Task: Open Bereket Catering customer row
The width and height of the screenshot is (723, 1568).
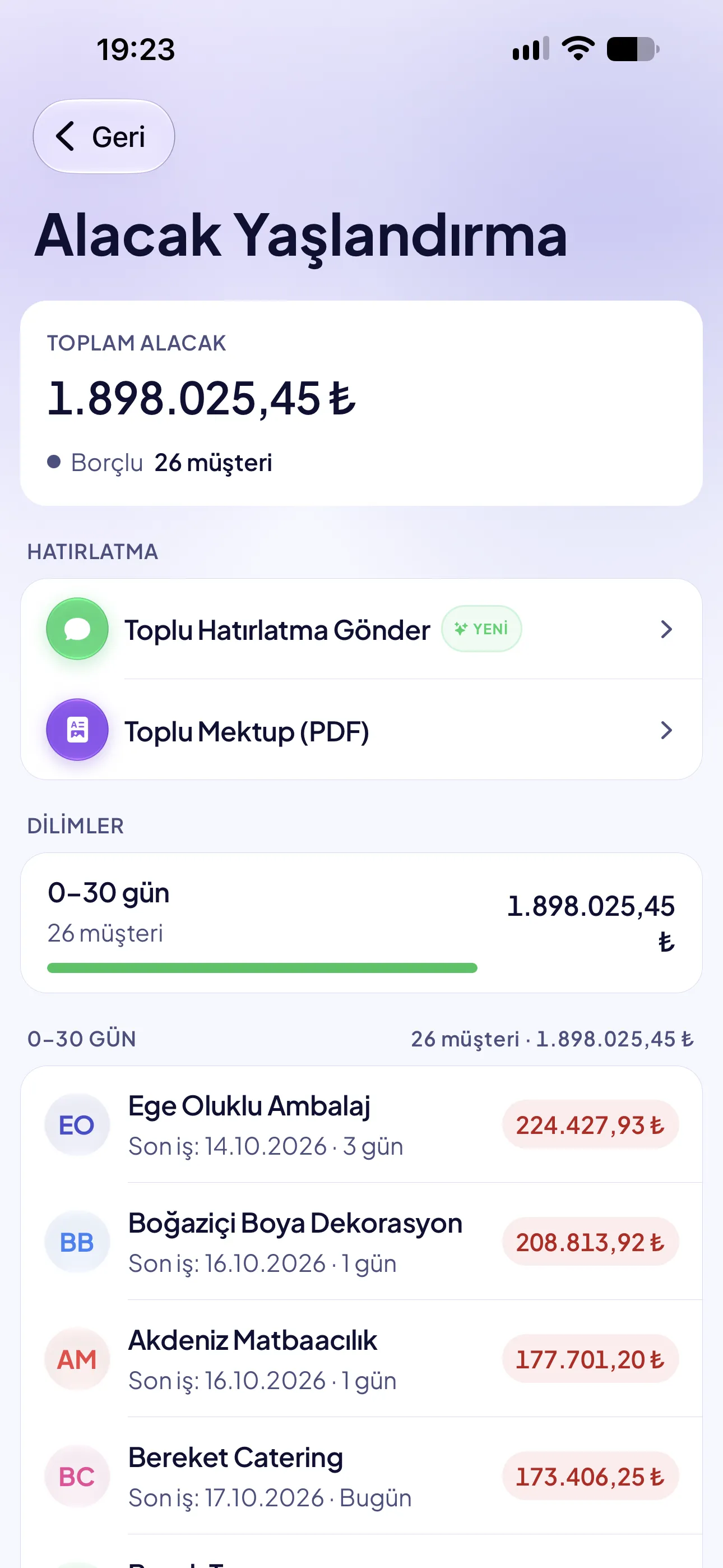Action: tap(361, 1475)
